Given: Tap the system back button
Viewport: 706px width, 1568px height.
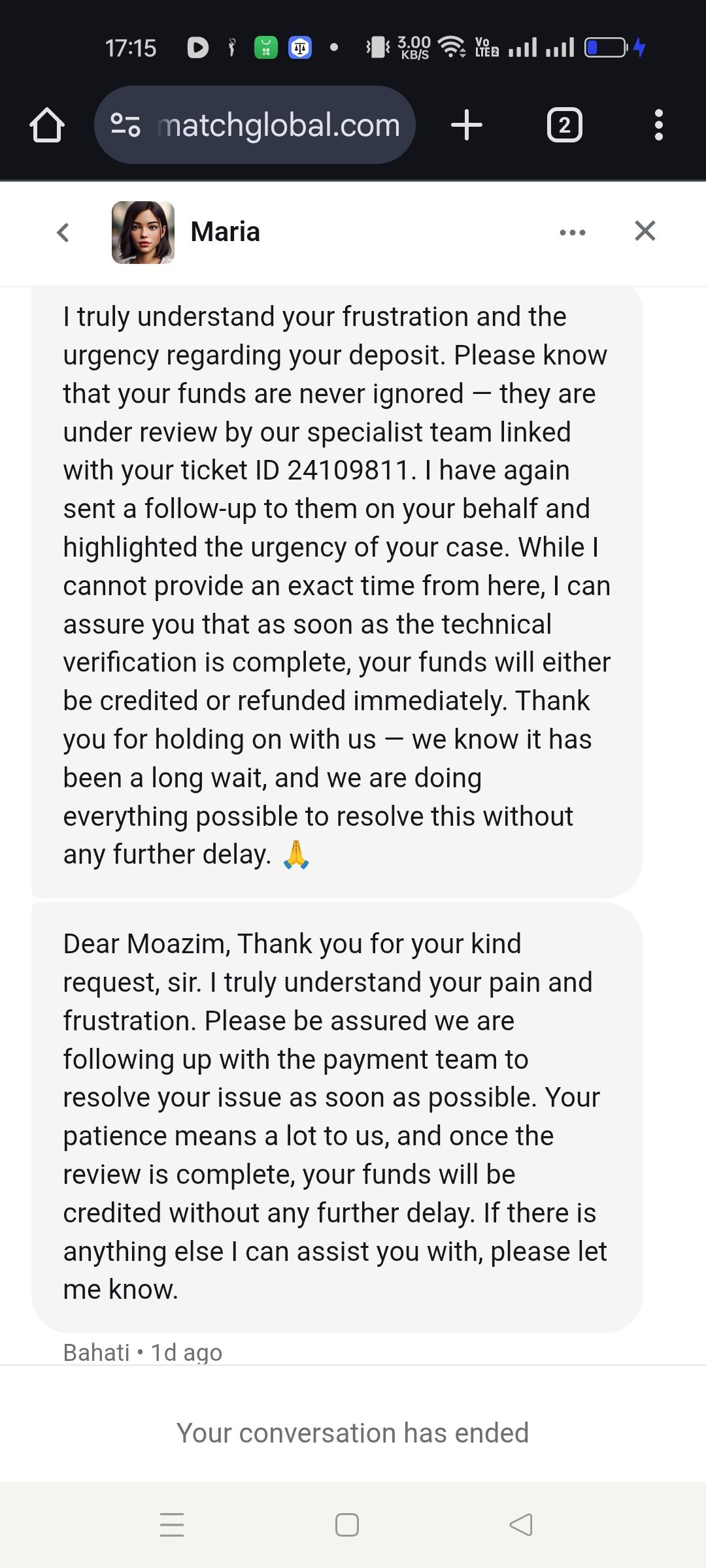Looking at the screenshot, I should [x=520, y=1524].
